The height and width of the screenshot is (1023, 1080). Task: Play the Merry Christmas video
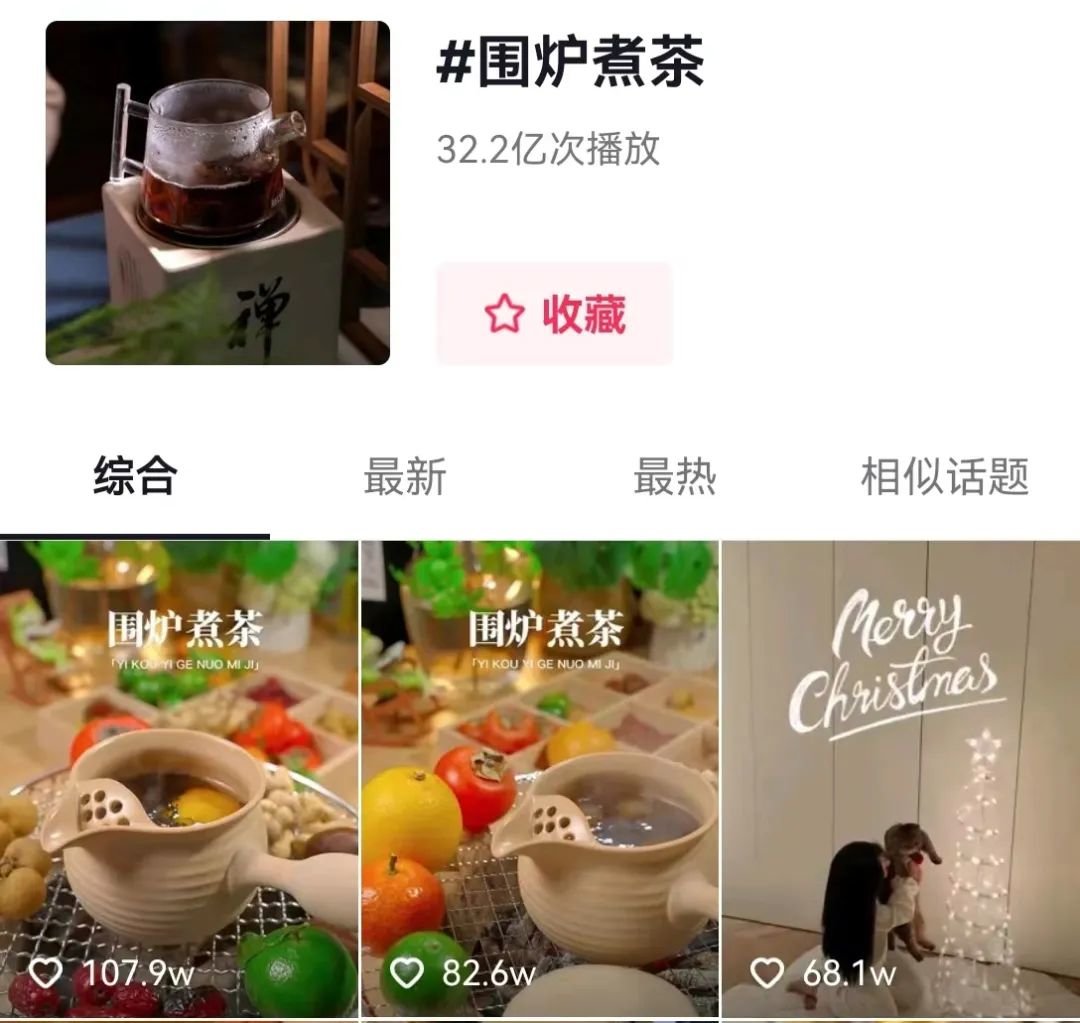(901, 780)
